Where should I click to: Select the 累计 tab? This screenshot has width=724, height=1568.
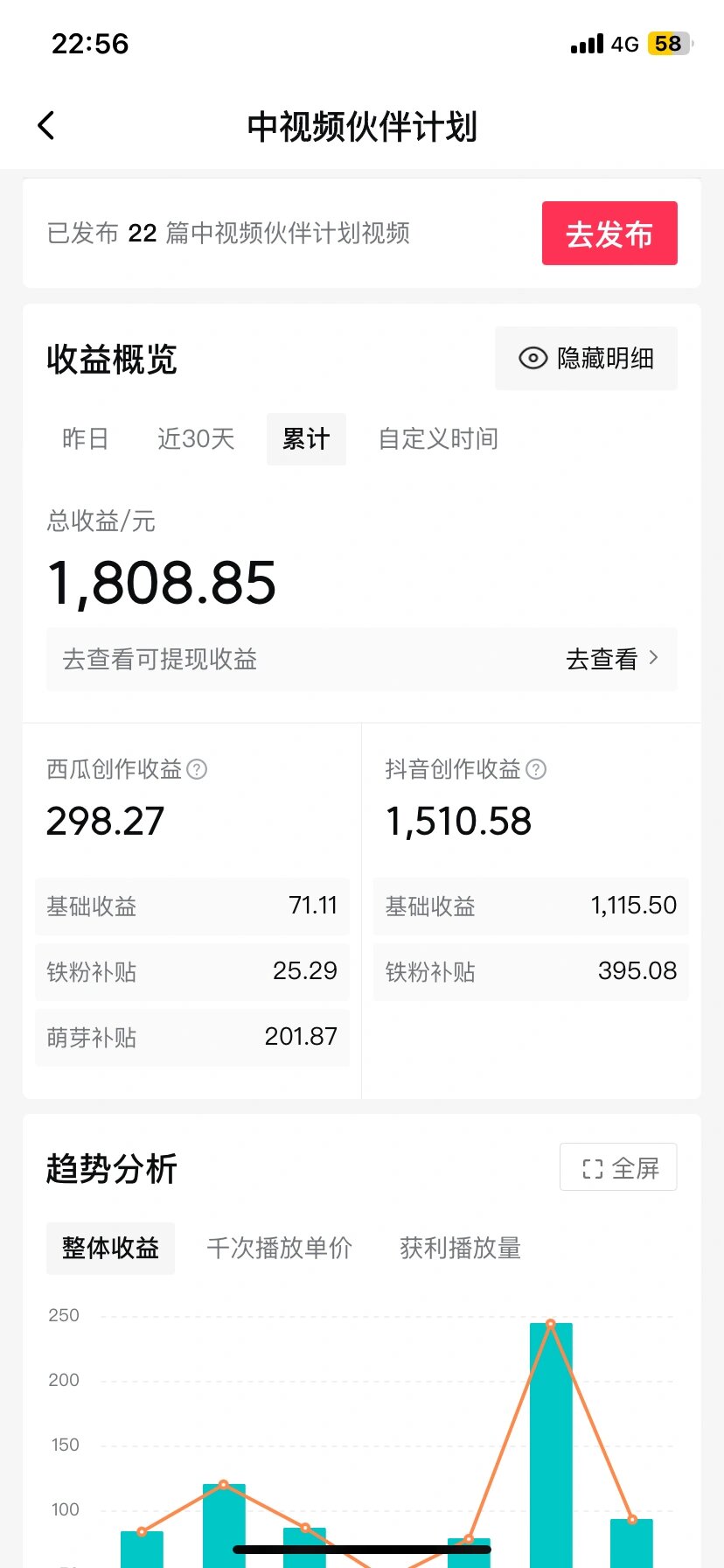(x=306, y=439)
